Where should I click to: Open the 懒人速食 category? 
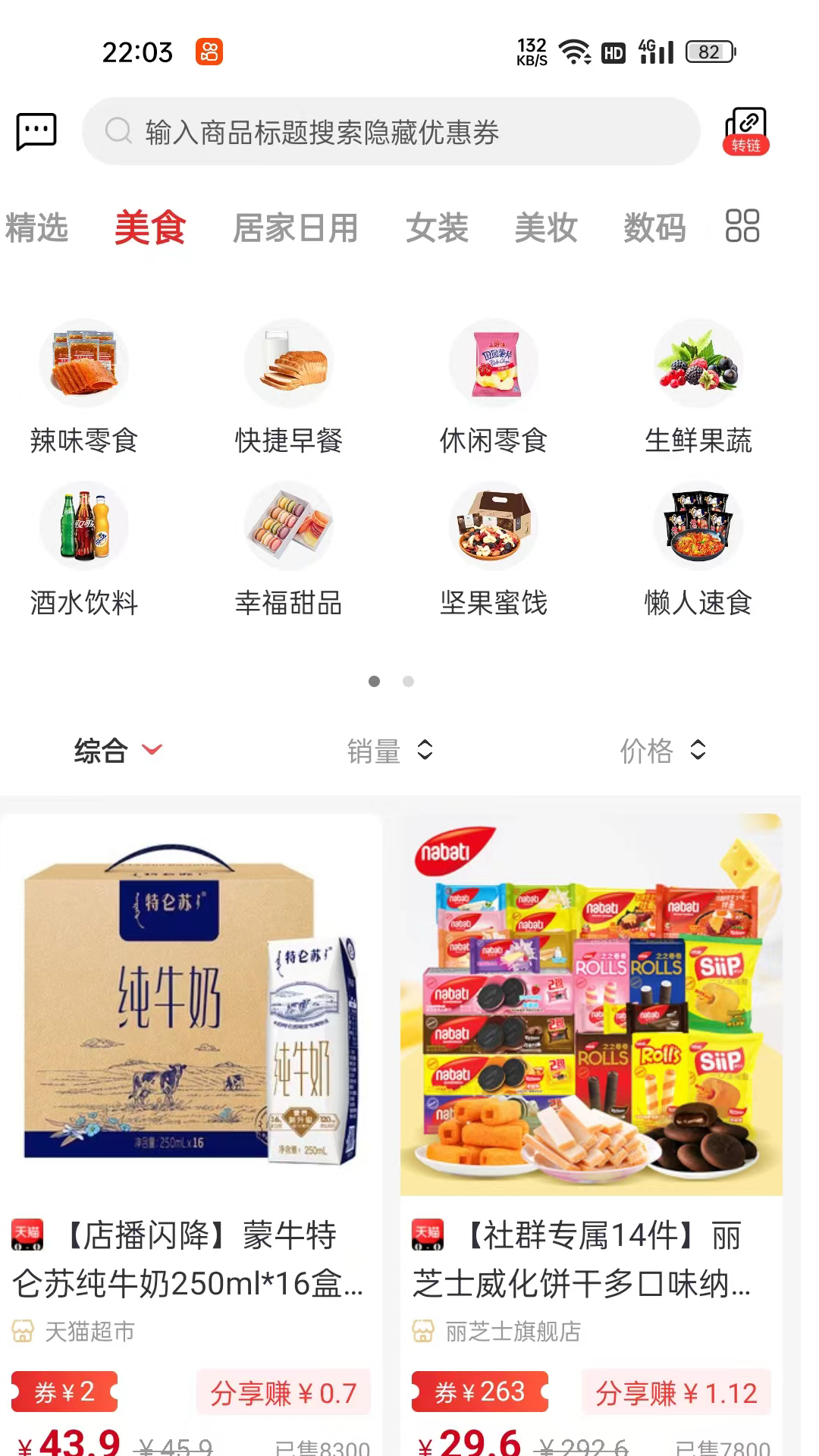tap(698, 548)
